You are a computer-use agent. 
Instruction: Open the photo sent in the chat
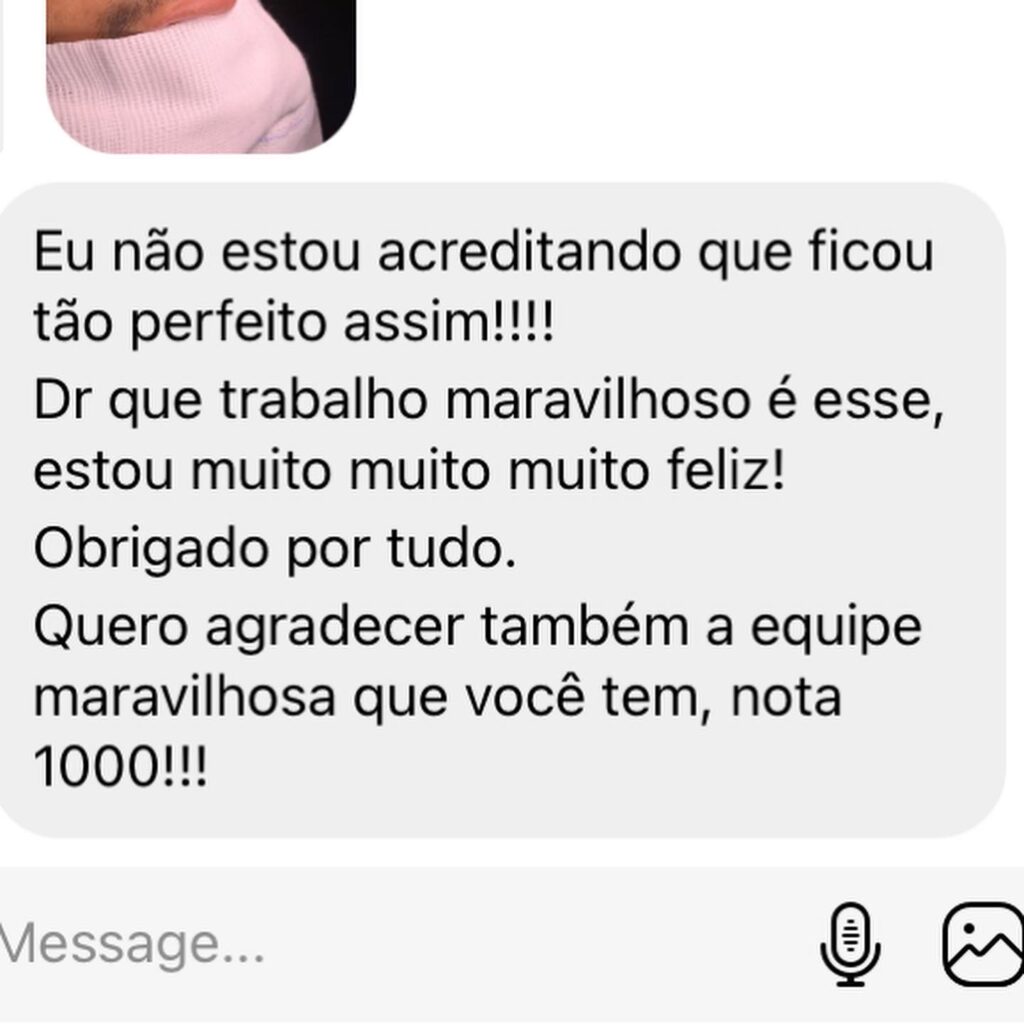click(200, 72)
